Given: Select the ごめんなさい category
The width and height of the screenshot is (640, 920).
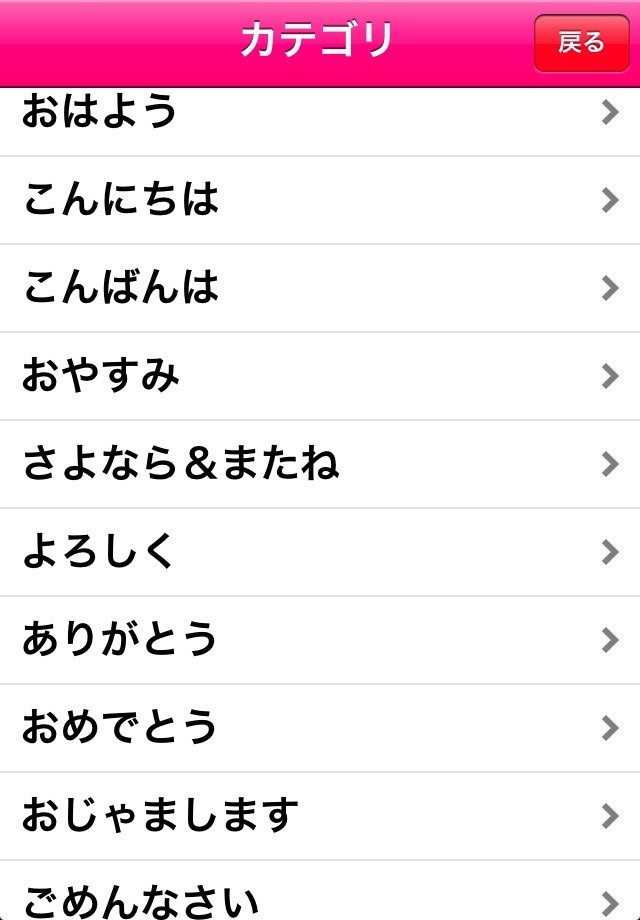Looking at the screenshot, I should point(320,891).
